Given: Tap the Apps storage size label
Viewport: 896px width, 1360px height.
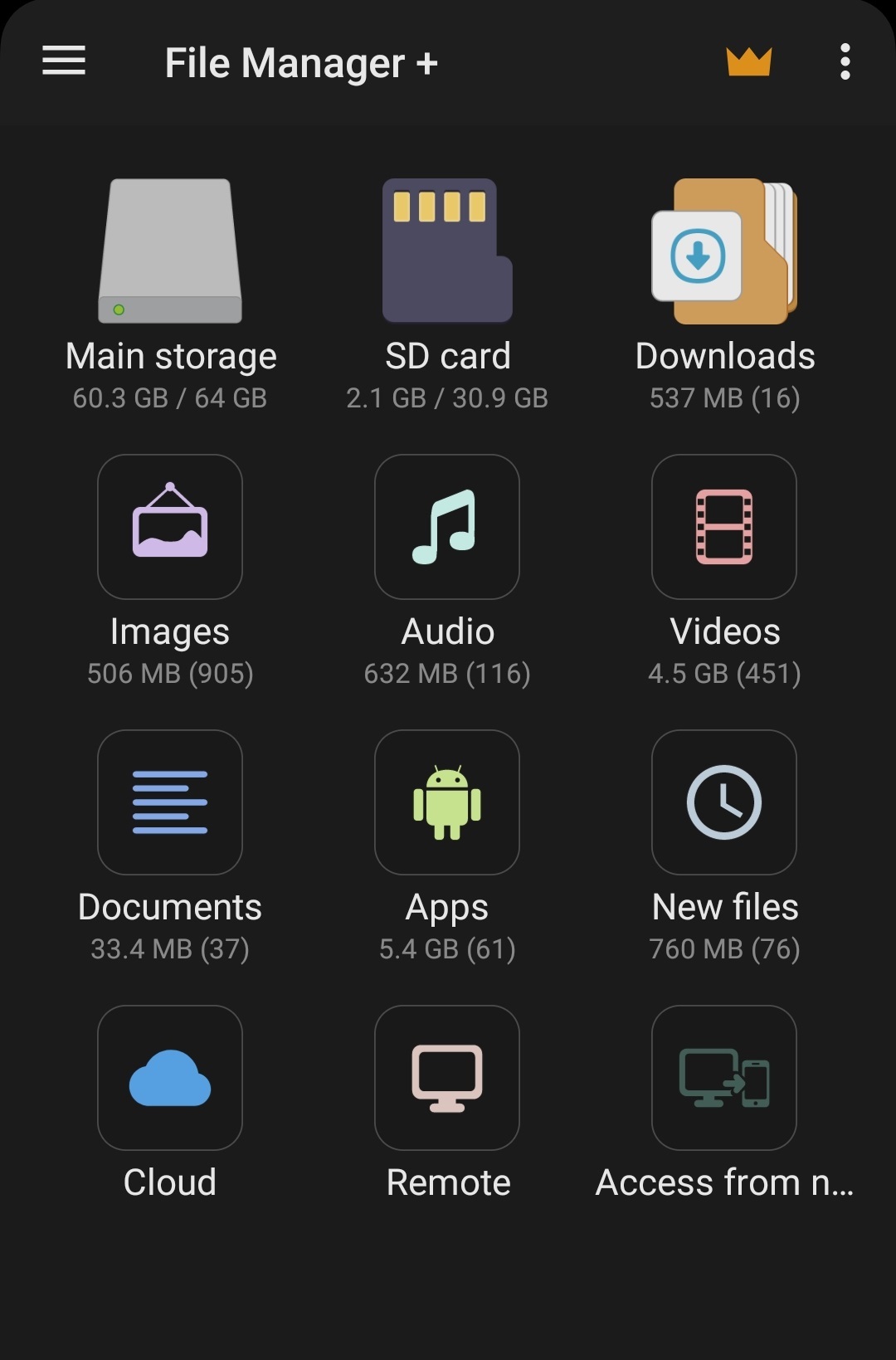Looking at the screenshot, I should 446,948.
